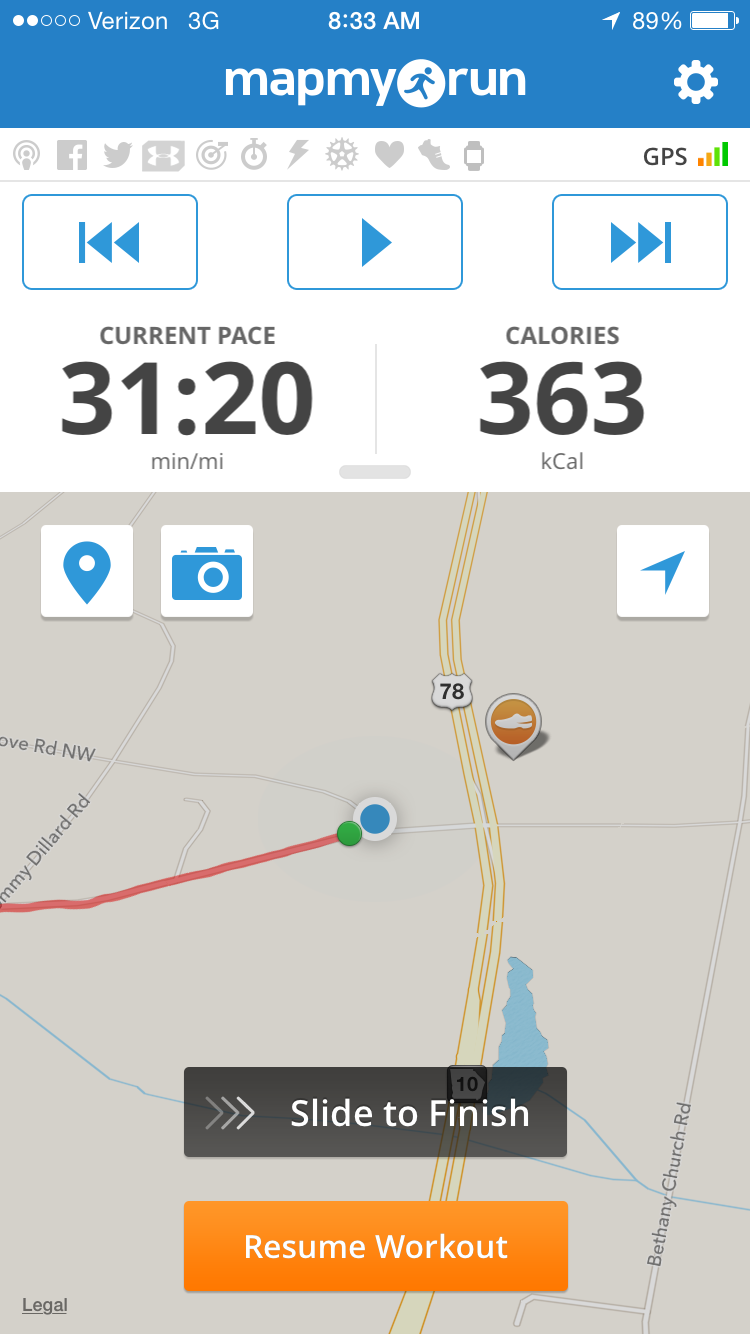Skip to next music track
Image resolution: width=750 pixels, height=1334 pixels.
[640, 242]
